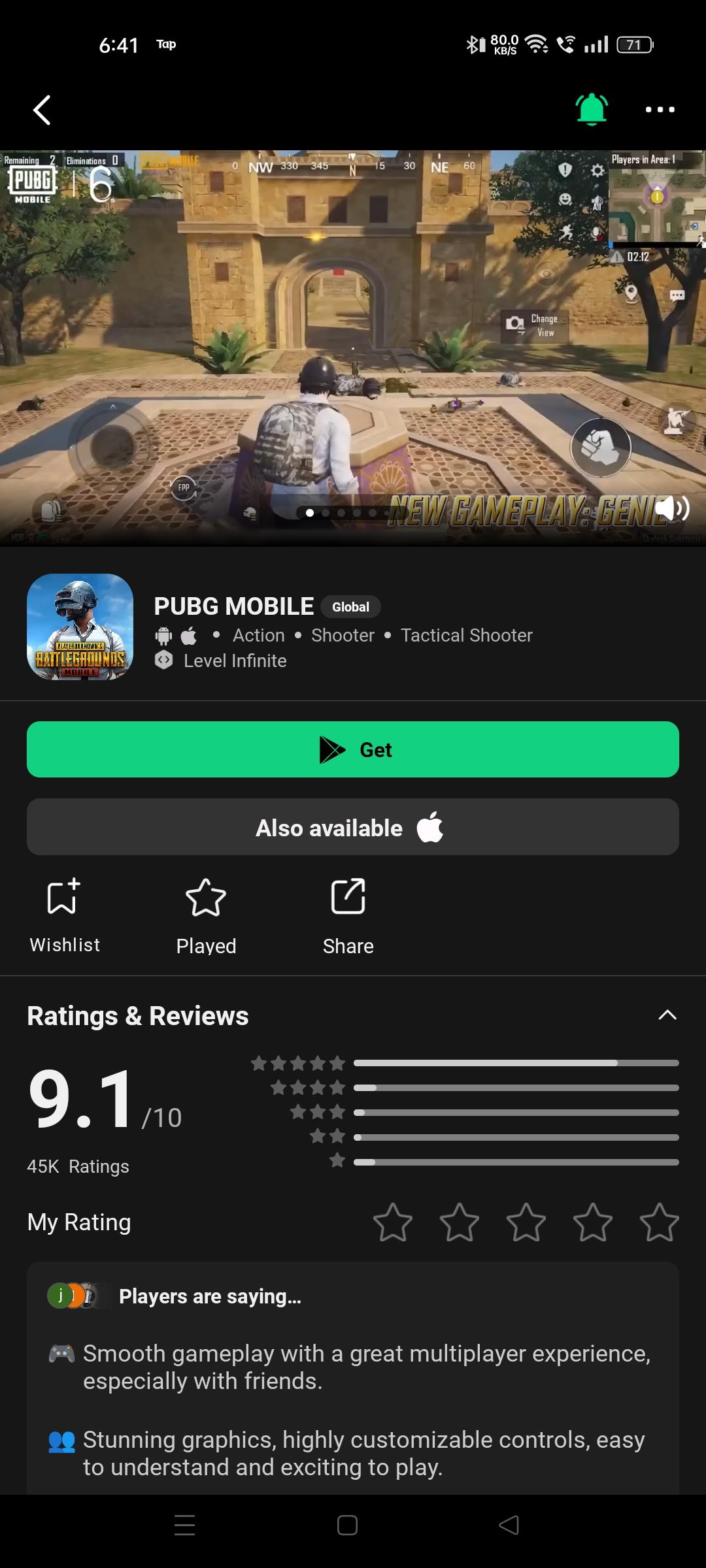This screenshot has height=1568, width=706.
Task: Go back using the top arrow
Action: tap(42, 110)
